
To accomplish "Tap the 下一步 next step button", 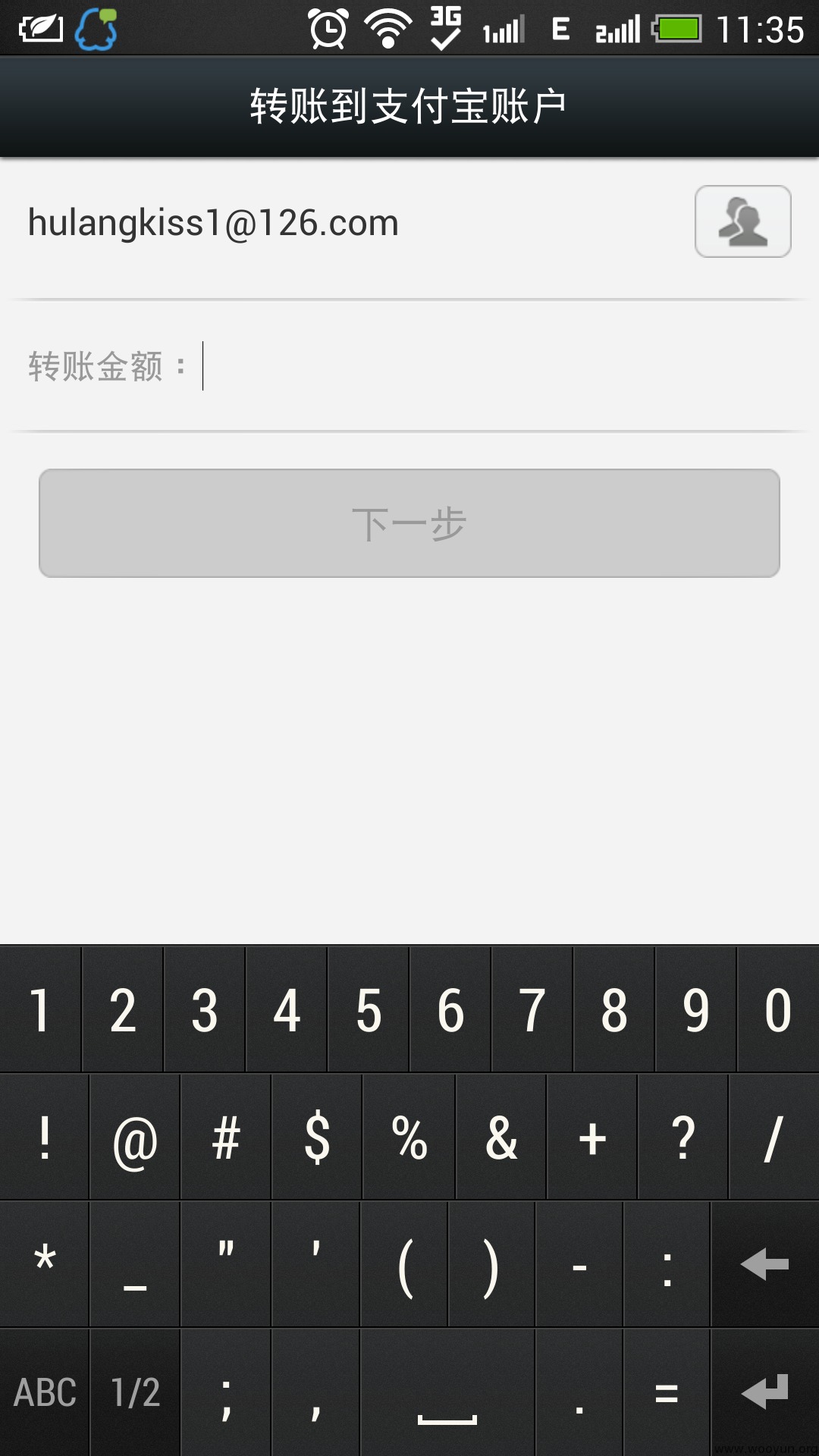I will coord(409,523).
